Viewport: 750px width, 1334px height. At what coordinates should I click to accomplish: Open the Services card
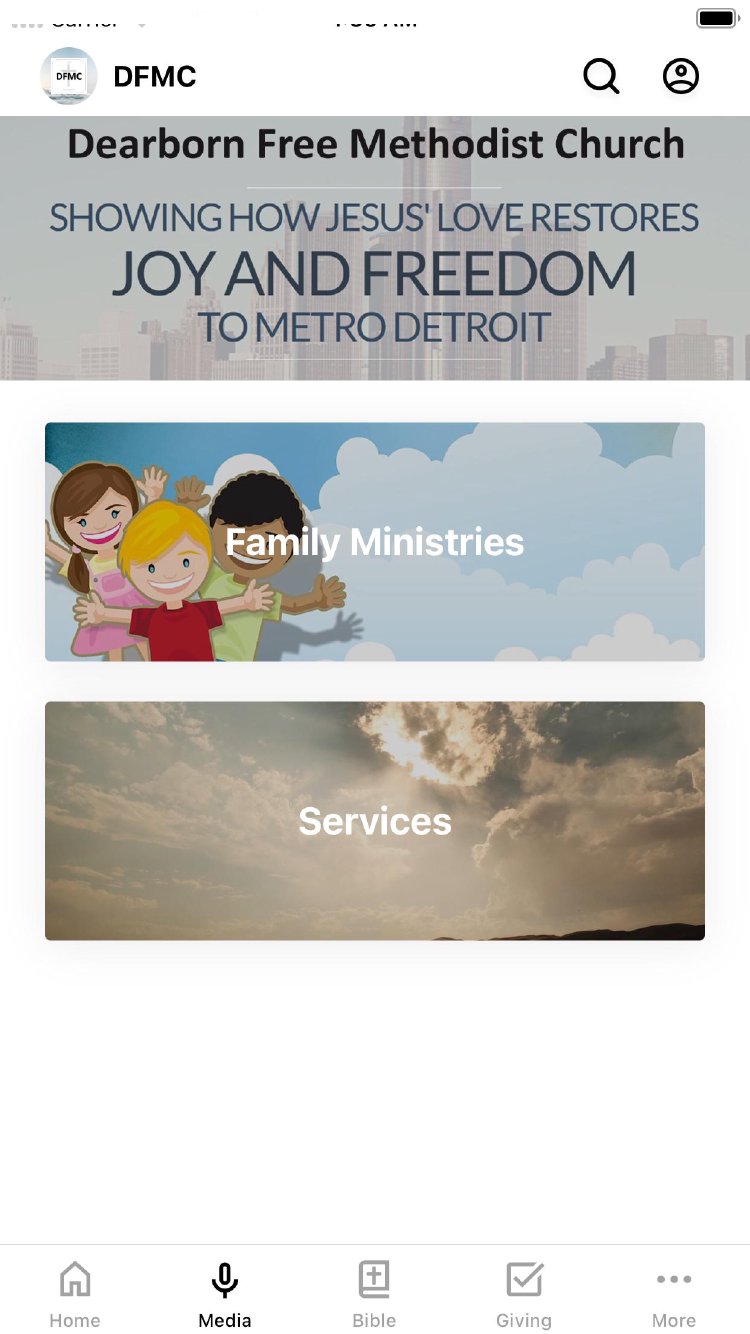tap(375, 821)
